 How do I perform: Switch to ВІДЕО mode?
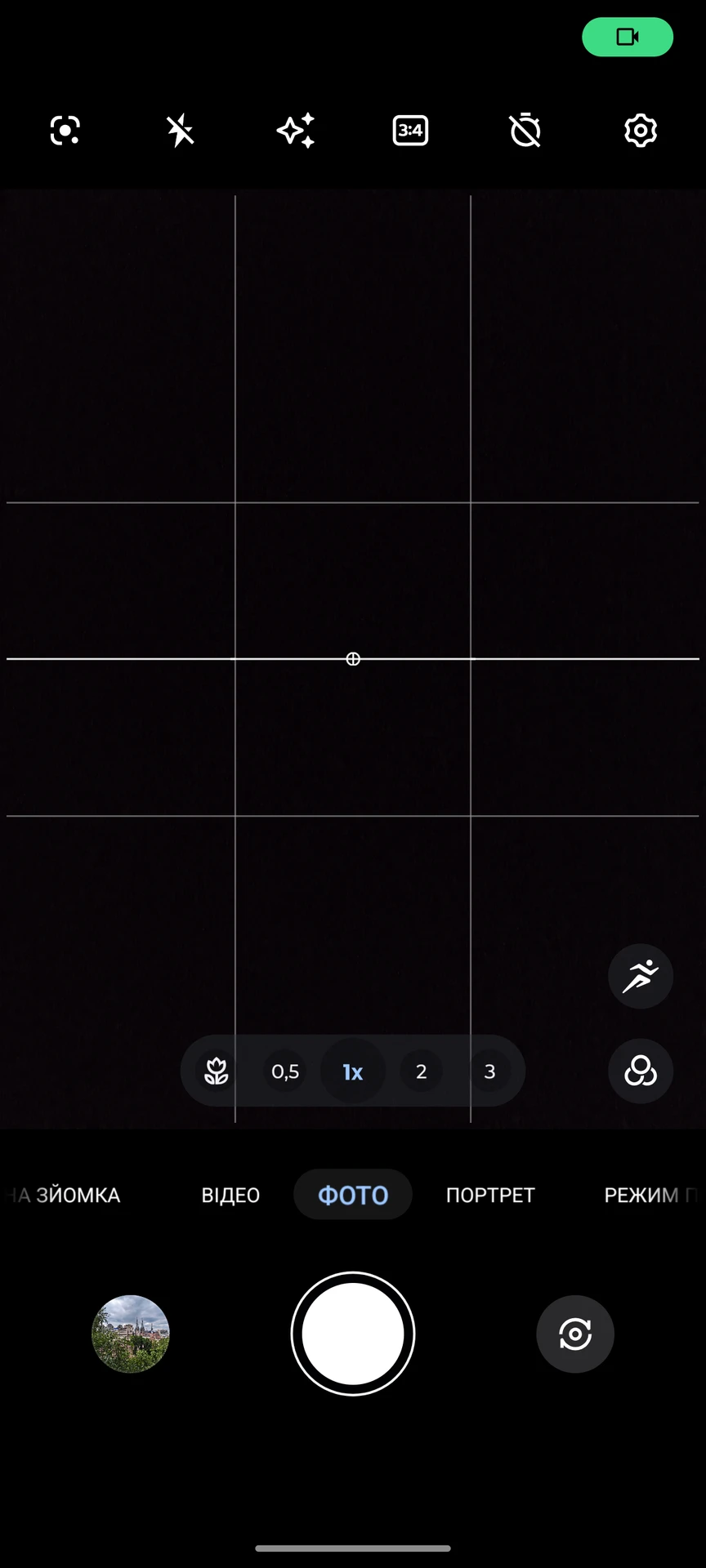pos(230,1195)
